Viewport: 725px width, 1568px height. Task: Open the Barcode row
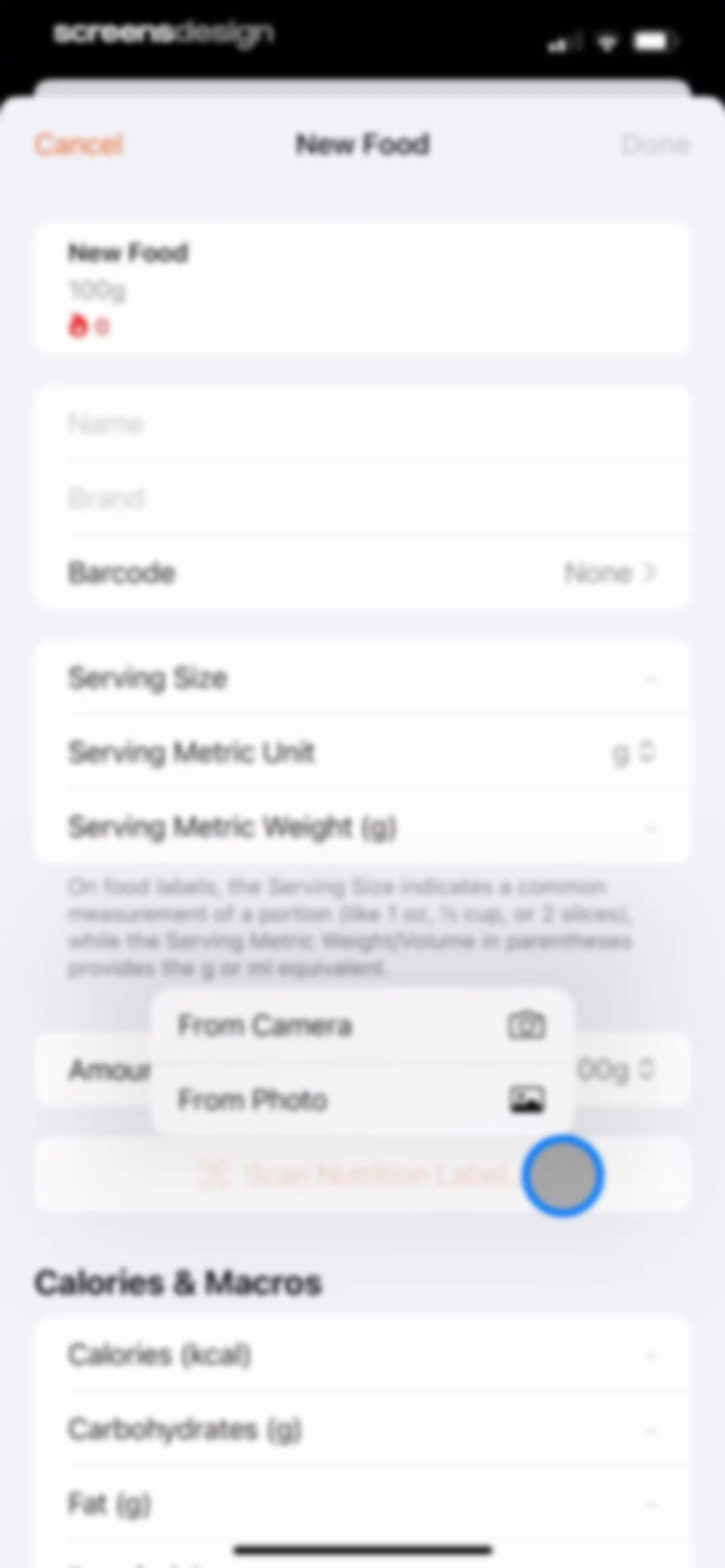pyautogui.click(x=362, y=573)
